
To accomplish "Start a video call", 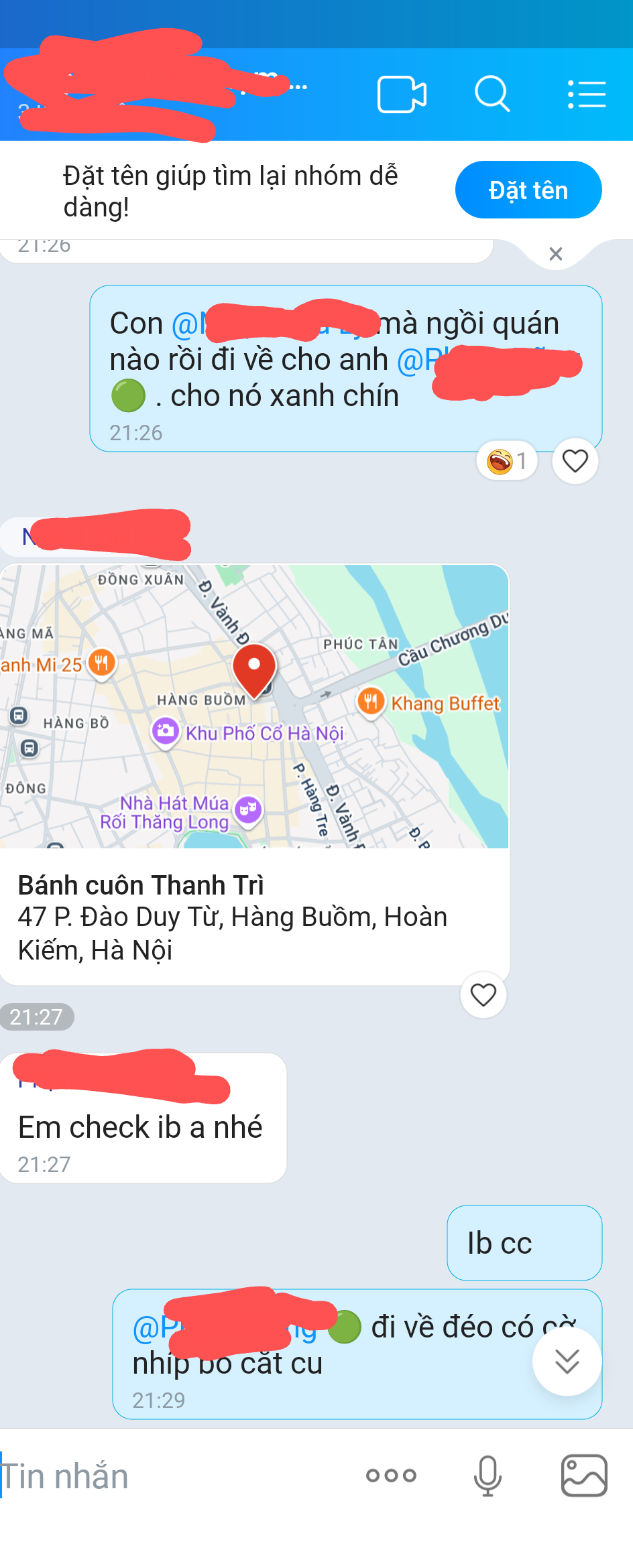I will (x=402, y=94).
